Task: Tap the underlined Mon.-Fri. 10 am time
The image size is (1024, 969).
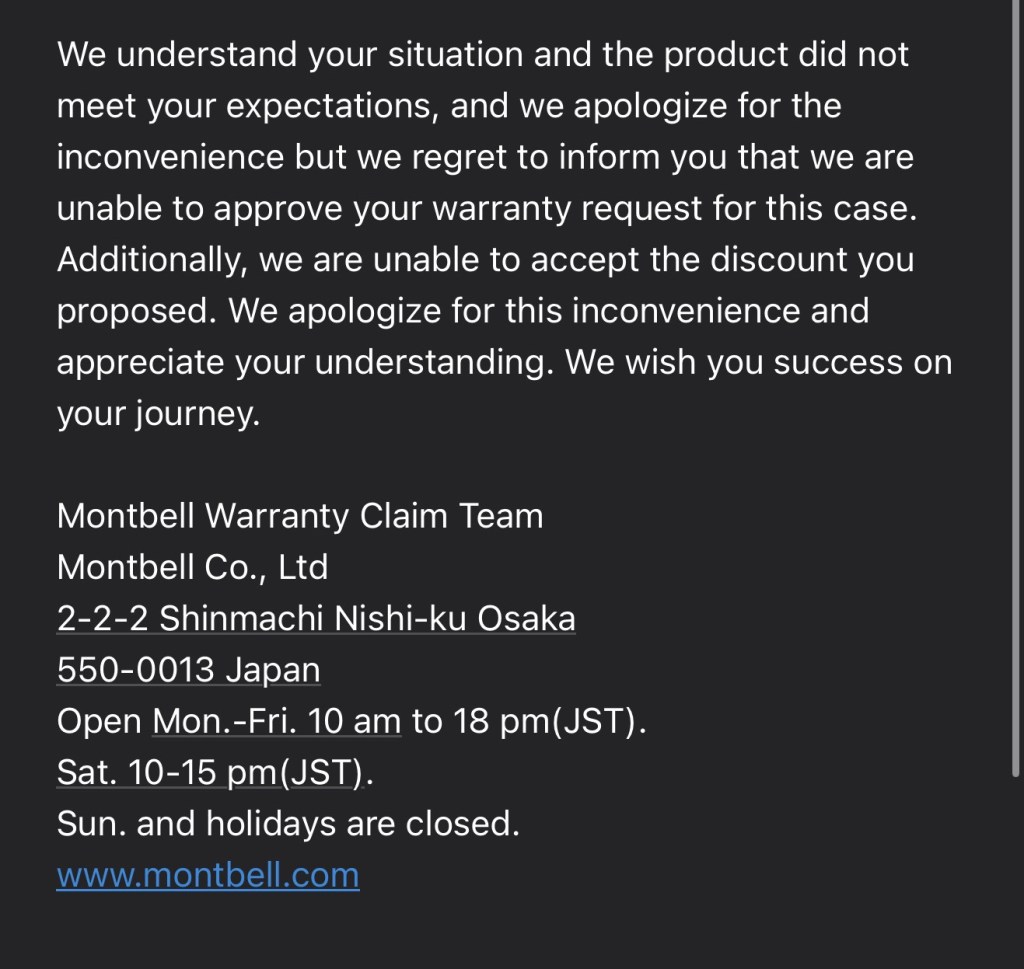Action: click(x=276, y=721)
